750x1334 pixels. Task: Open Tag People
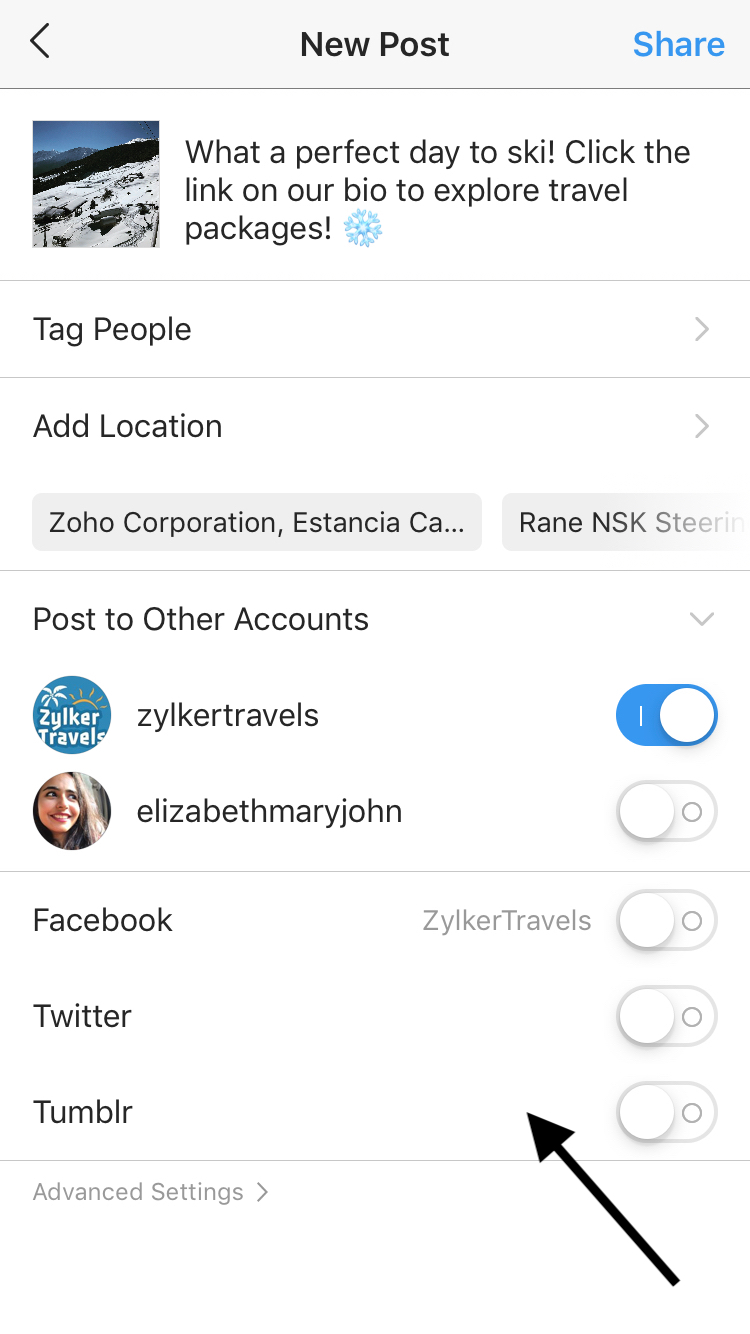375,329
